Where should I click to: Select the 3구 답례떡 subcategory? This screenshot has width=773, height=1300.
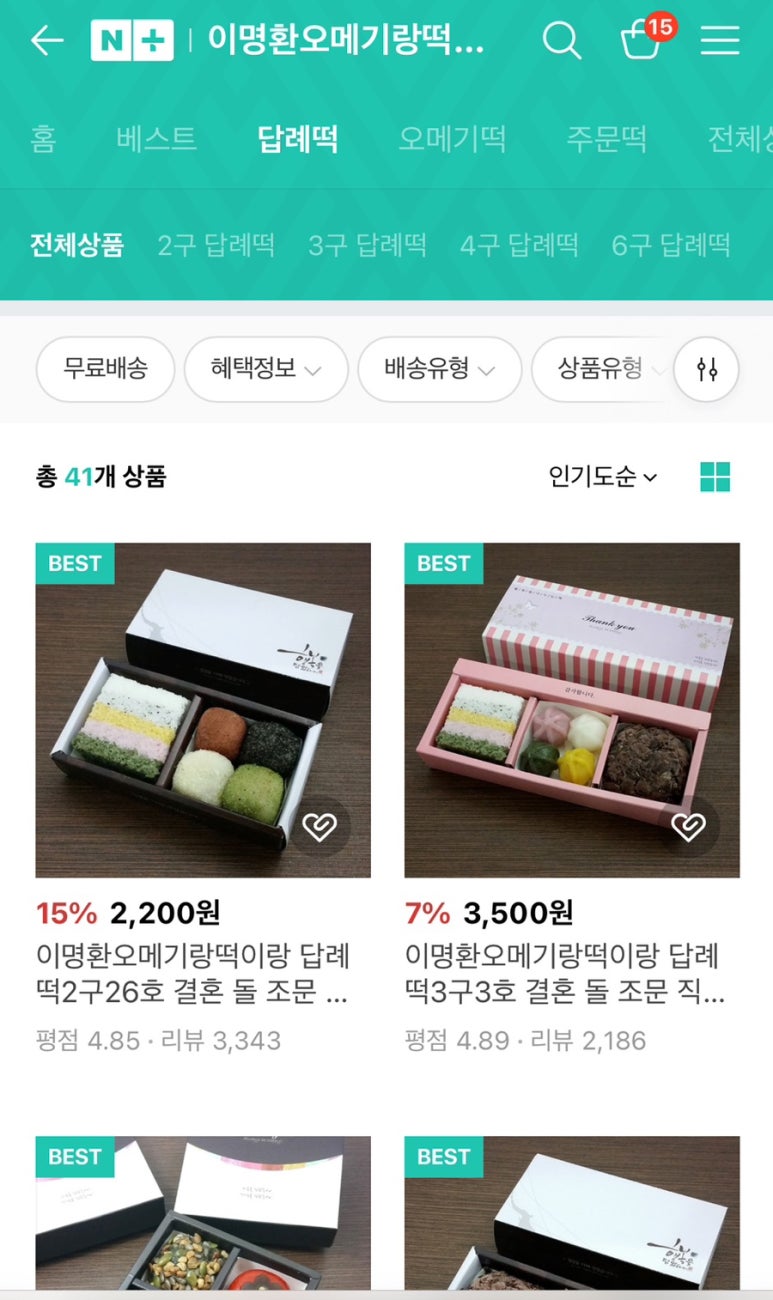tap(367, 245)
